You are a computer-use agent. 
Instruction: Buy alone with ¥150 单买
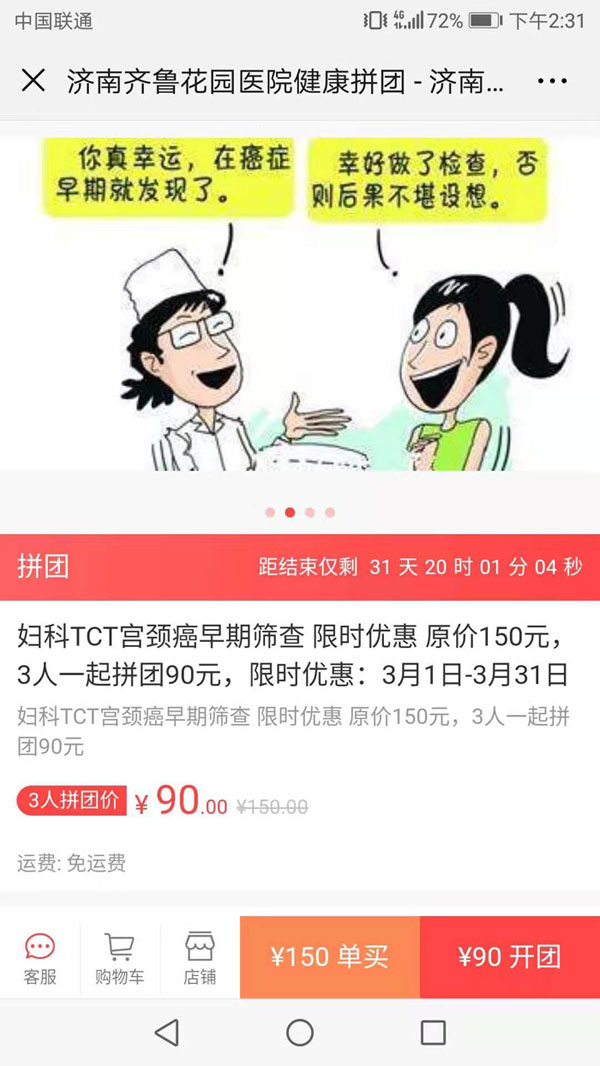click(x=329, y=957)
